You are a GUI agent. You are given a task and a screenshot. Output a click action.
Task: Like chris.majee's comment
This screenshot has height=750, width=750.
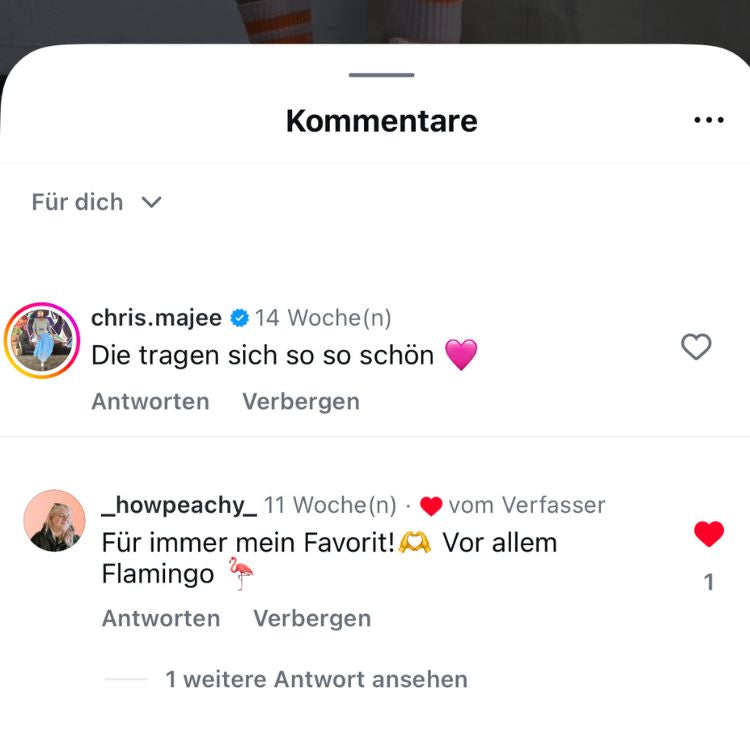696,347
